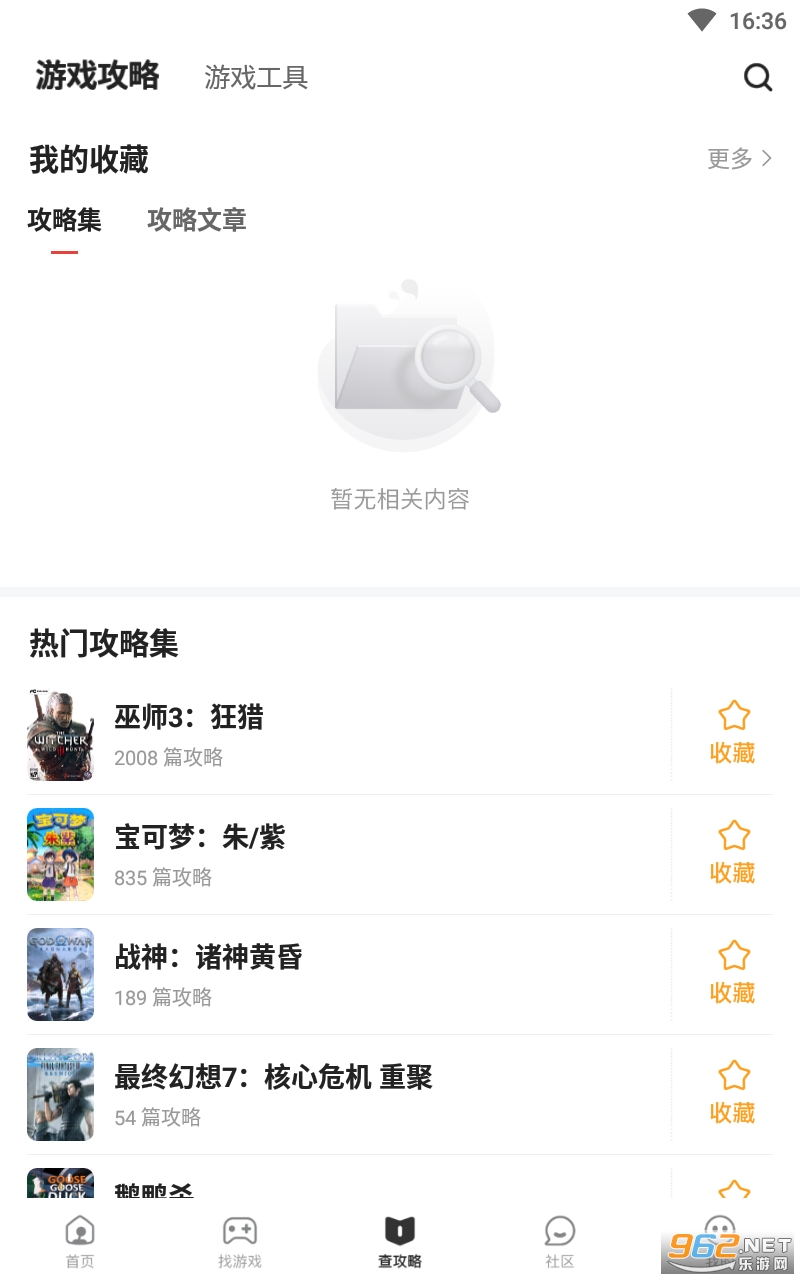Open 更多 in 我的收藏
The height and width of the screenshot is (1280, 800).
coord(739,158)
